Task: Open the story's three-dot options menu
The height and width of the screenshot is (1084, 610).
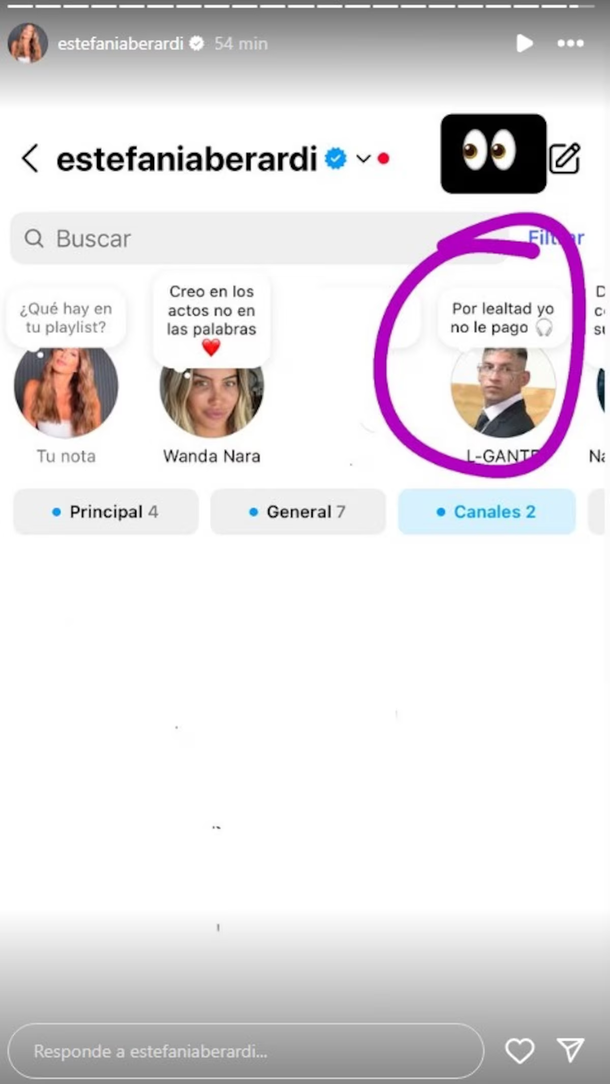Action: [x=570, y=43]
